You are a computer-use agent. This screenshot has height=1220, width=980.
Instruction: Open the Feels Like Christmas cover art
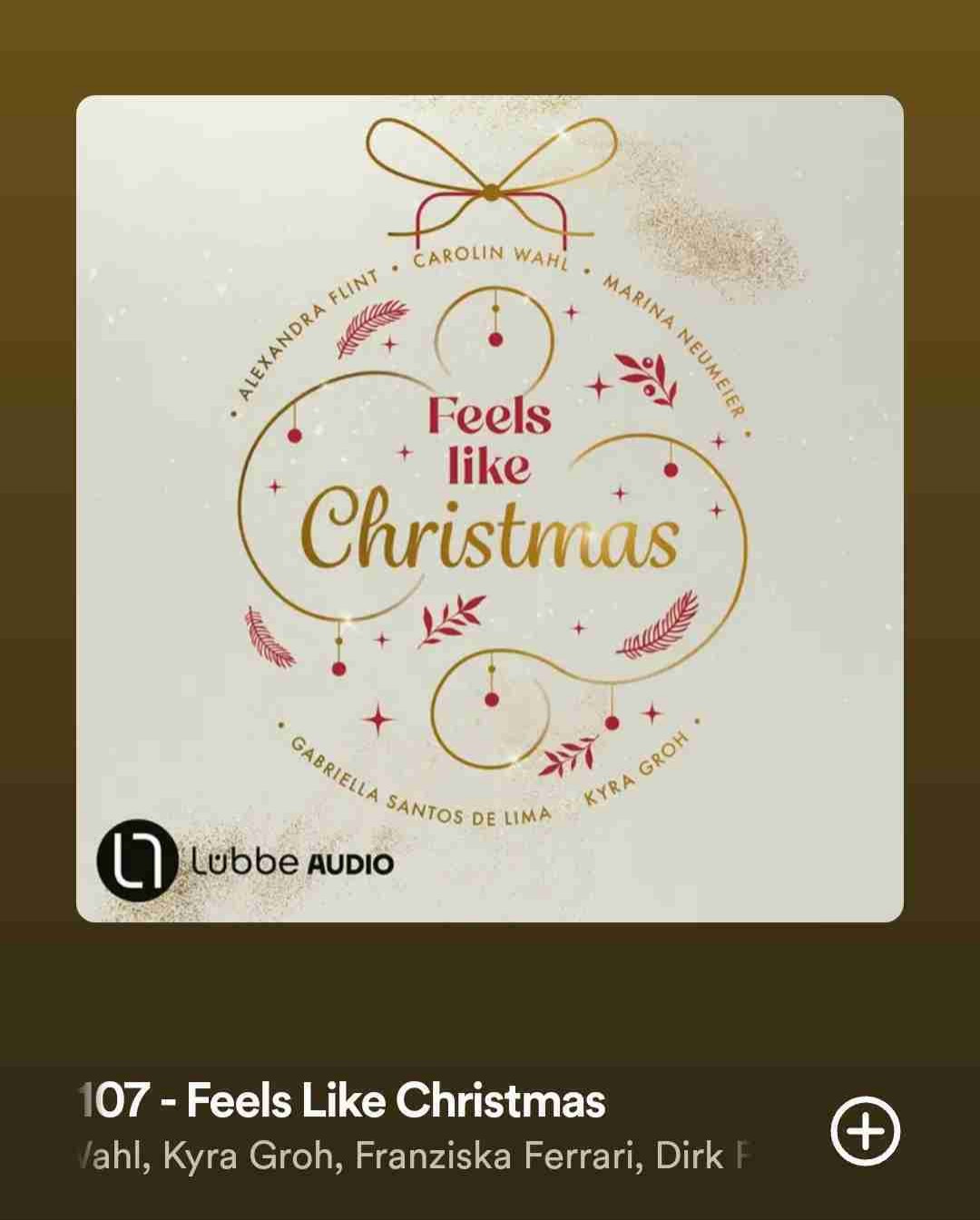[x=490, y=508]
